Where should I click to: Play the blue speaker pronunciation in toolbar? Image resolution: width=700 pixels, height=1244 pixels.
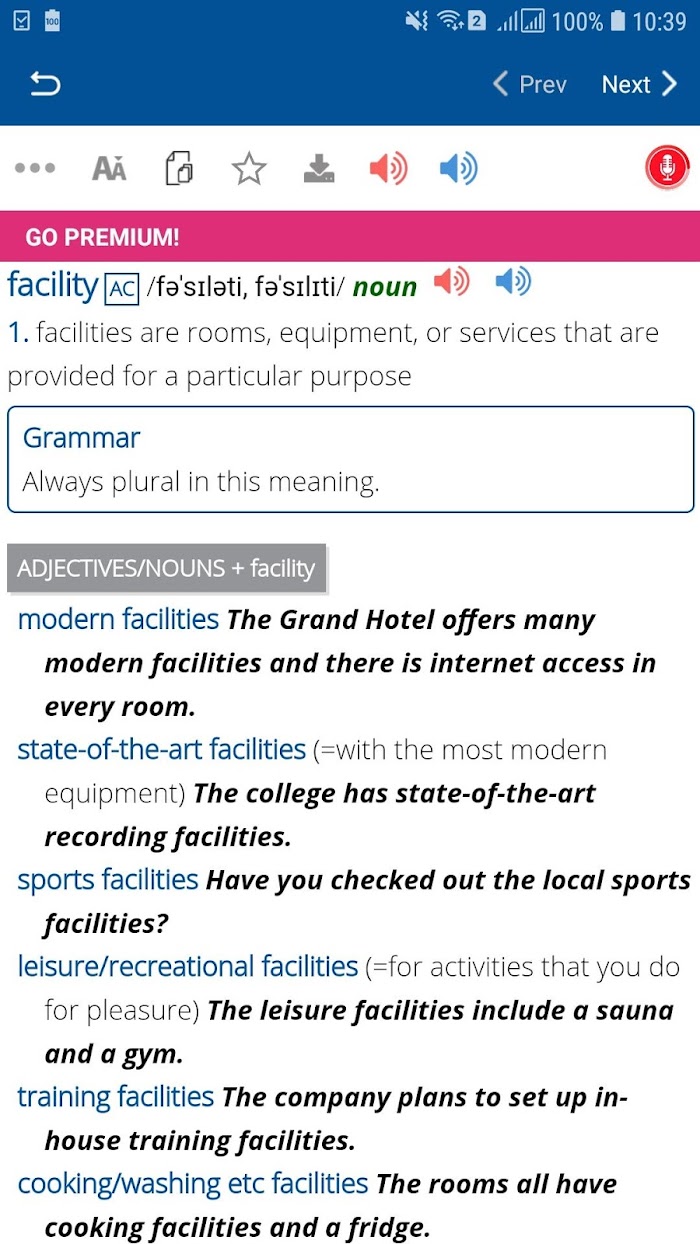pyautogui.click(x=458, y=168)
